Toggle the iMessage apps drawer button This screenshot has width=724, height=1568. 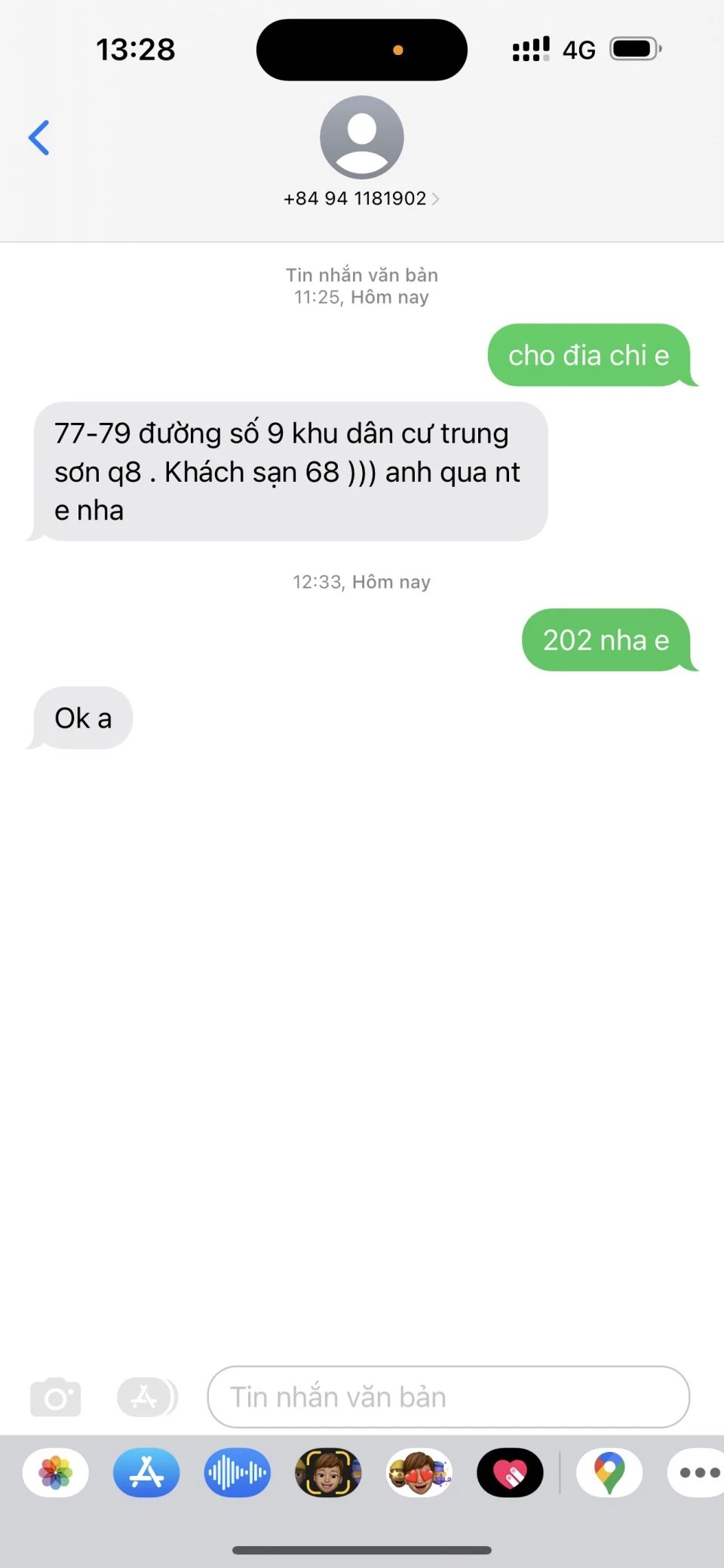tap(147, 1398)
